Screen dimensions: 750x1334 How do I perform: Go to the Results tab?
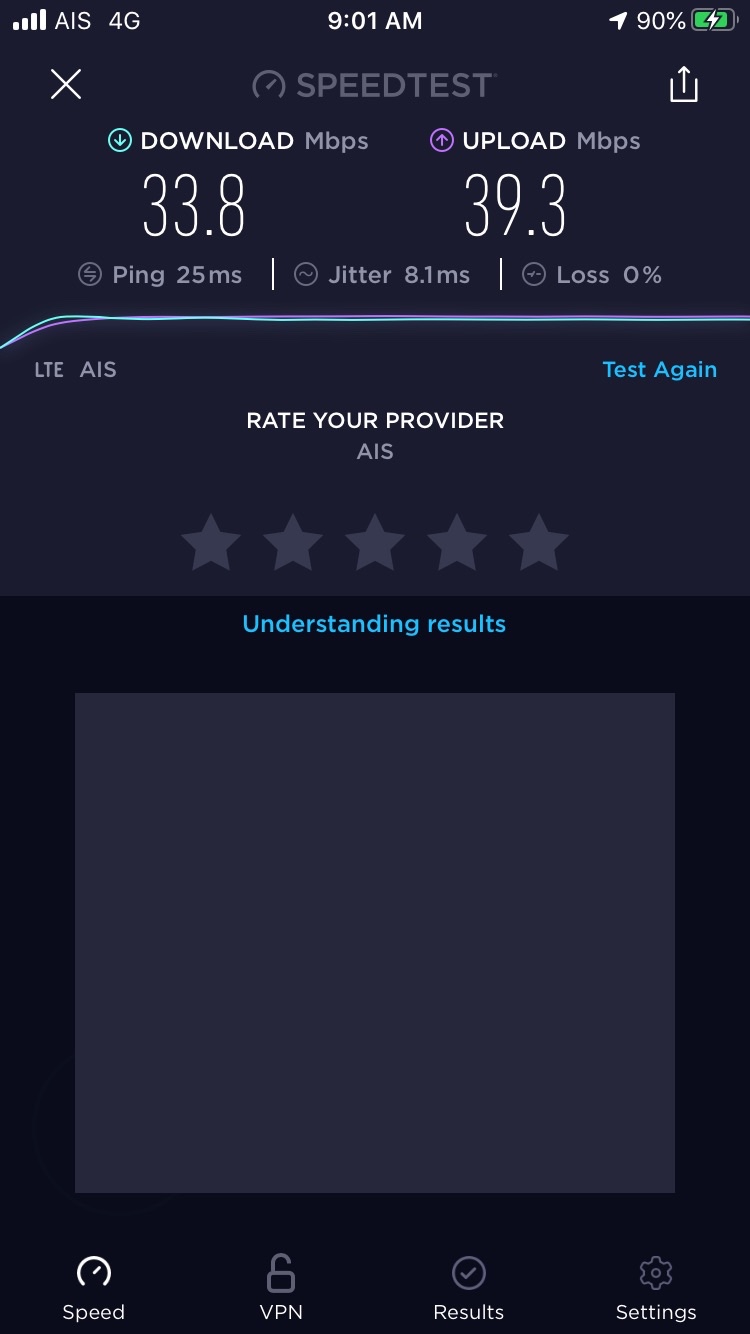pos(468,1288)
